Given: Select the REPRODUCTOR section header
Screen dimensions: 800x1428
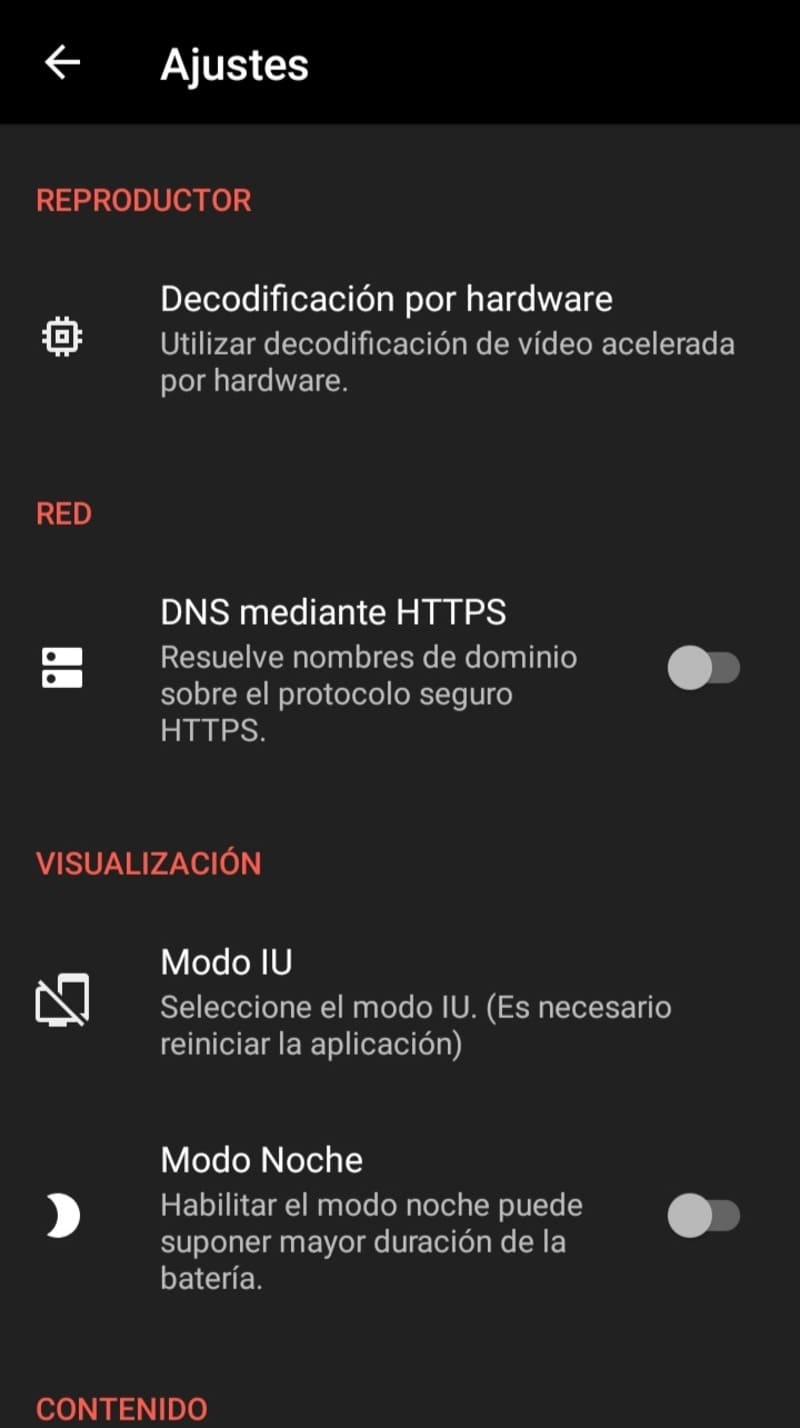Looking at the screenshot, I should [143, 200].
